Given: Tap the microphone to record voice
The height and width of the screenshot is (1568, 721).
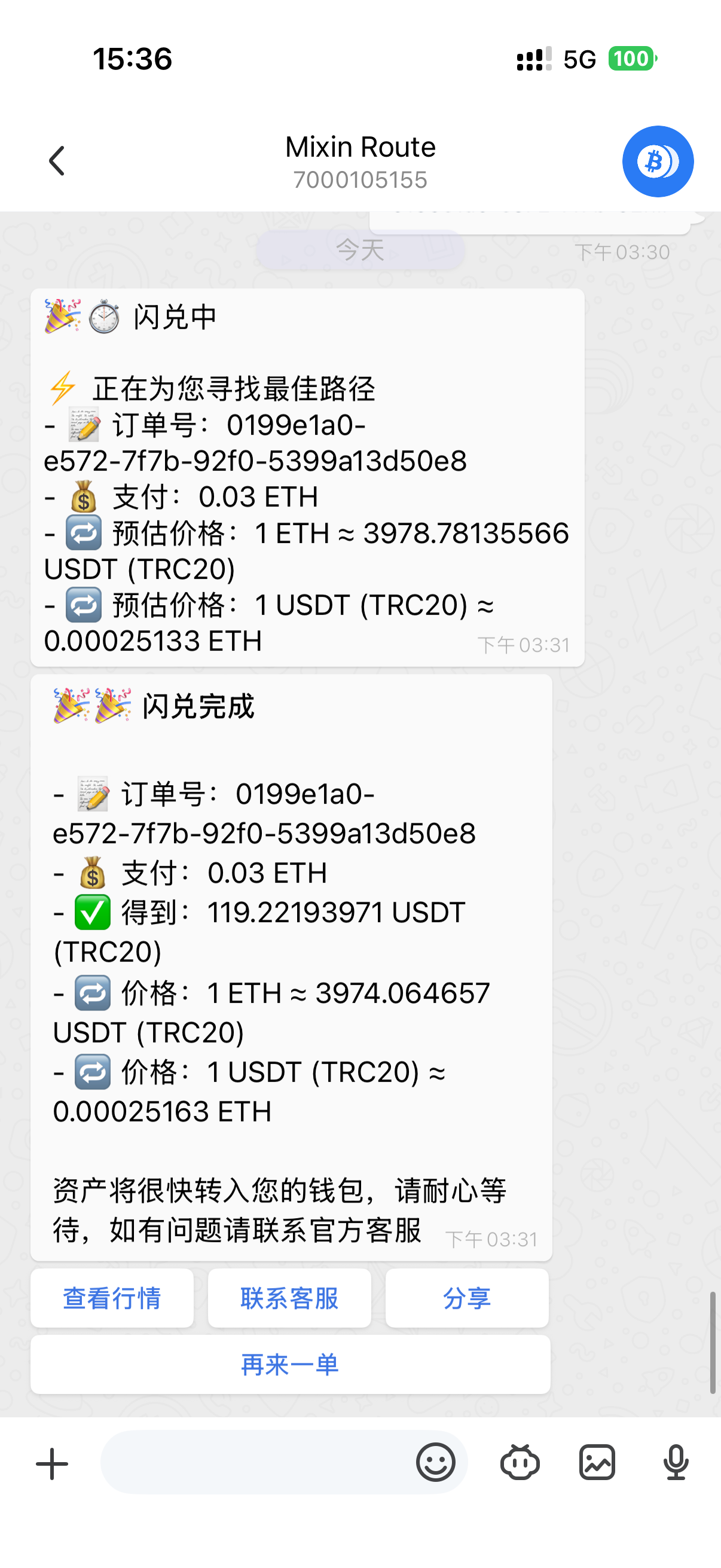Looking at the screenshot, I should (676, 1462).
